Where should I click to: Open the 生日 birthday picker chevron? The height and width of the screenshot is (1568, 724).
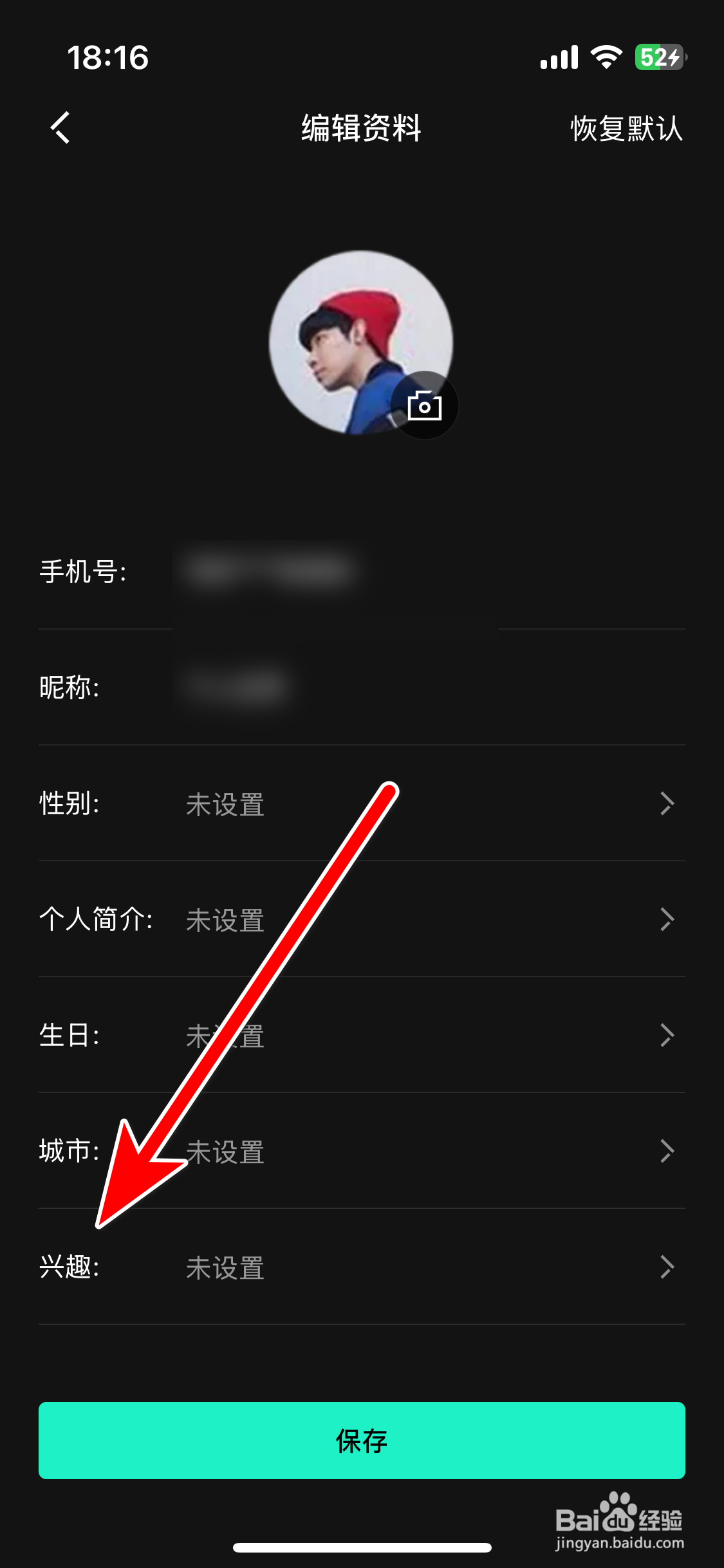click(666, 1036)
